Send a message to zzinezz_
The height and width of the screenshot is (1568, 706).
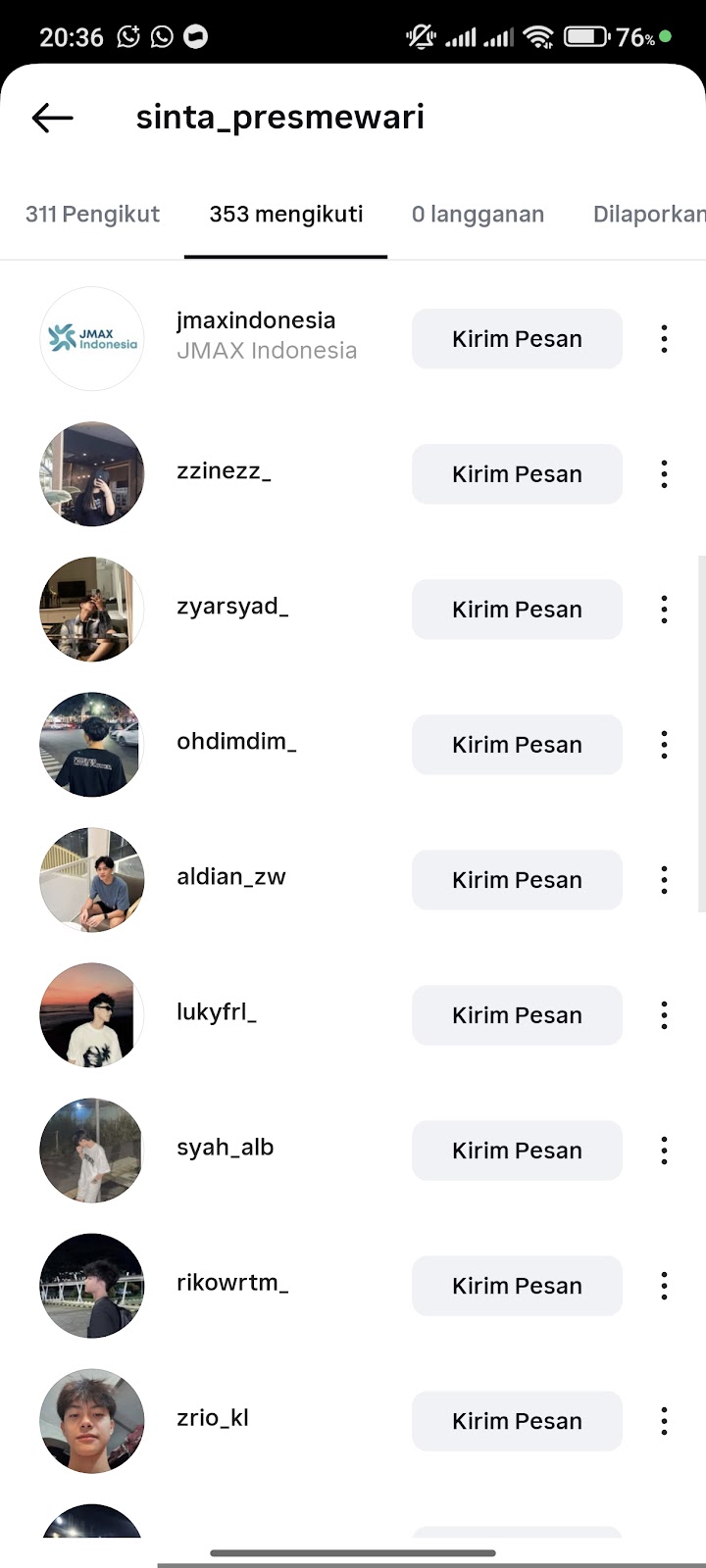[517, 474]
